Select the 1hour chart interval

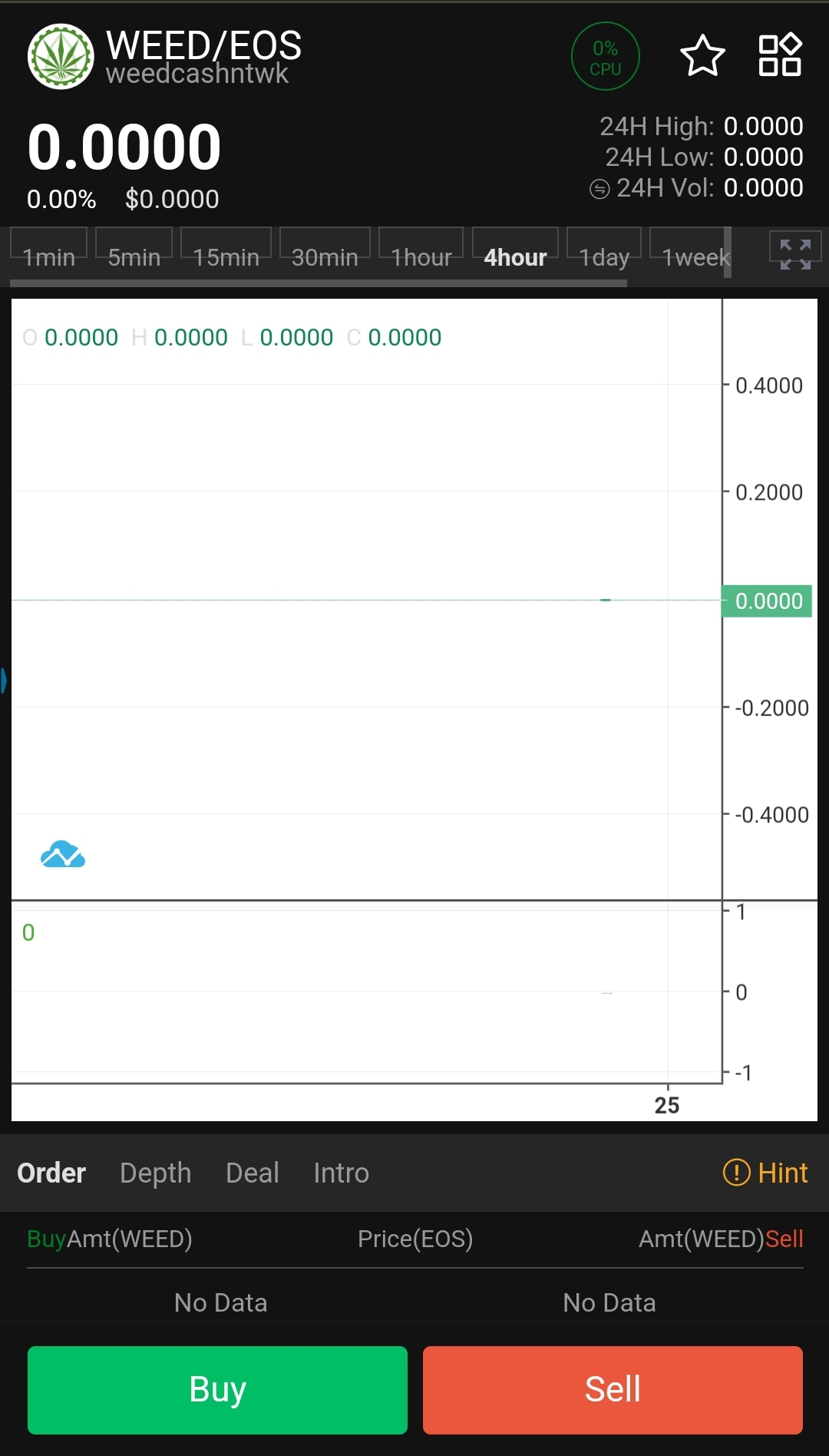pyautogui.click(x=421, y=256)
